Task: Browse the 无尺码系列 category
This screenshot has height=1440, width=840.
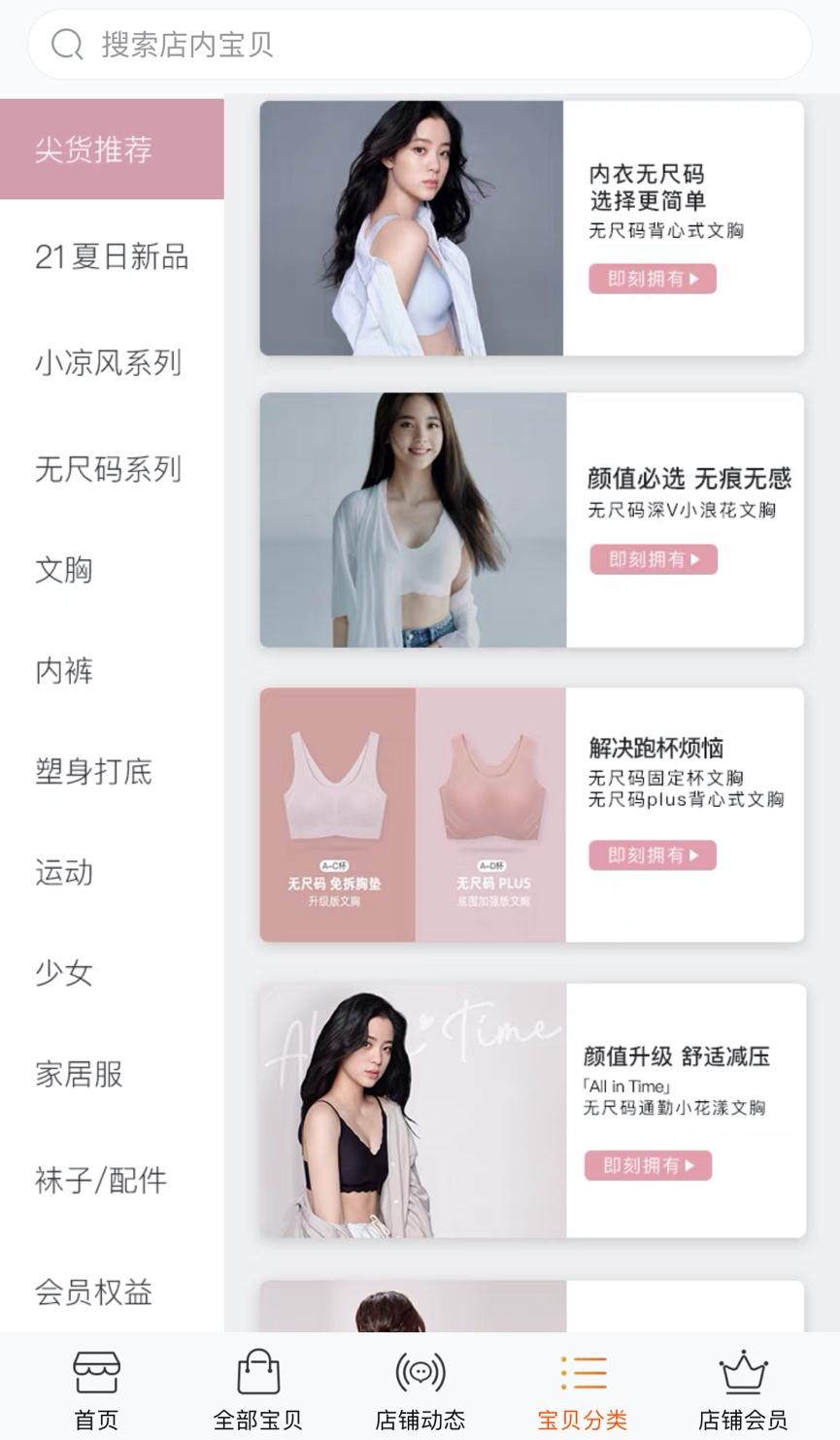Action: coord(107,468)
